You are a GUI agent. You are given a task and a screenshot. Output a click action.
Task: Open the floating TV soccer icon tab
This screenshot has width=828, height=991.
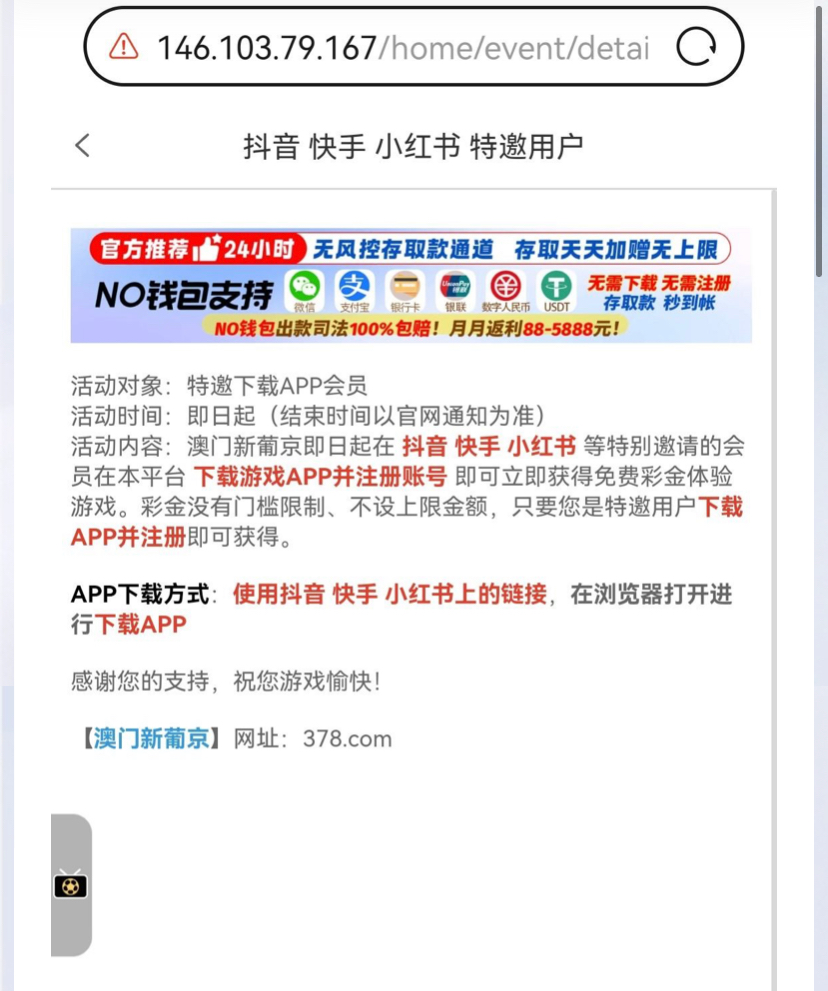click(70, 885)
